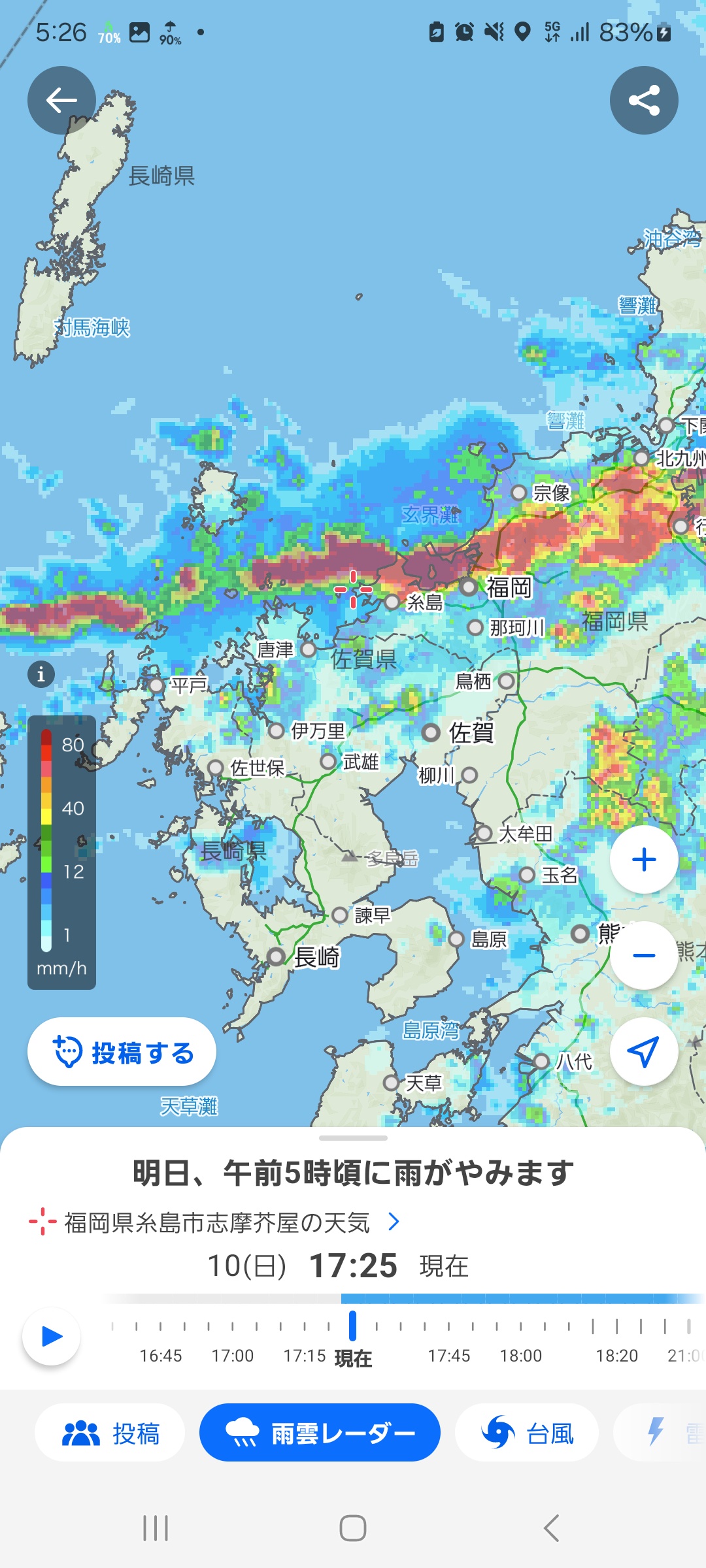
Task: Switch to the 投稿 tab
Action: 110,1433
